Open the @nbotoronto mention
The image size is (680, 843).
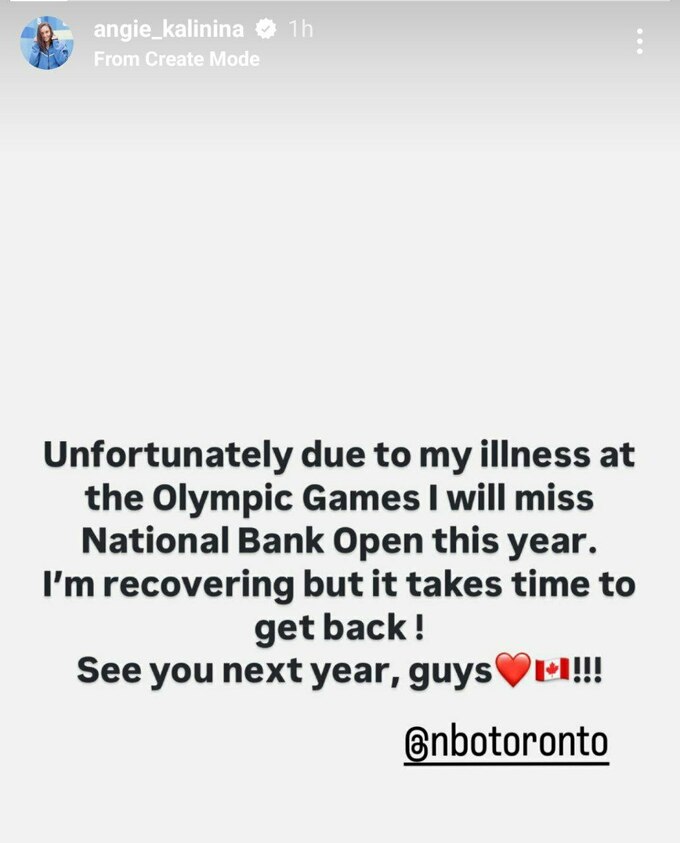point(507,744)
